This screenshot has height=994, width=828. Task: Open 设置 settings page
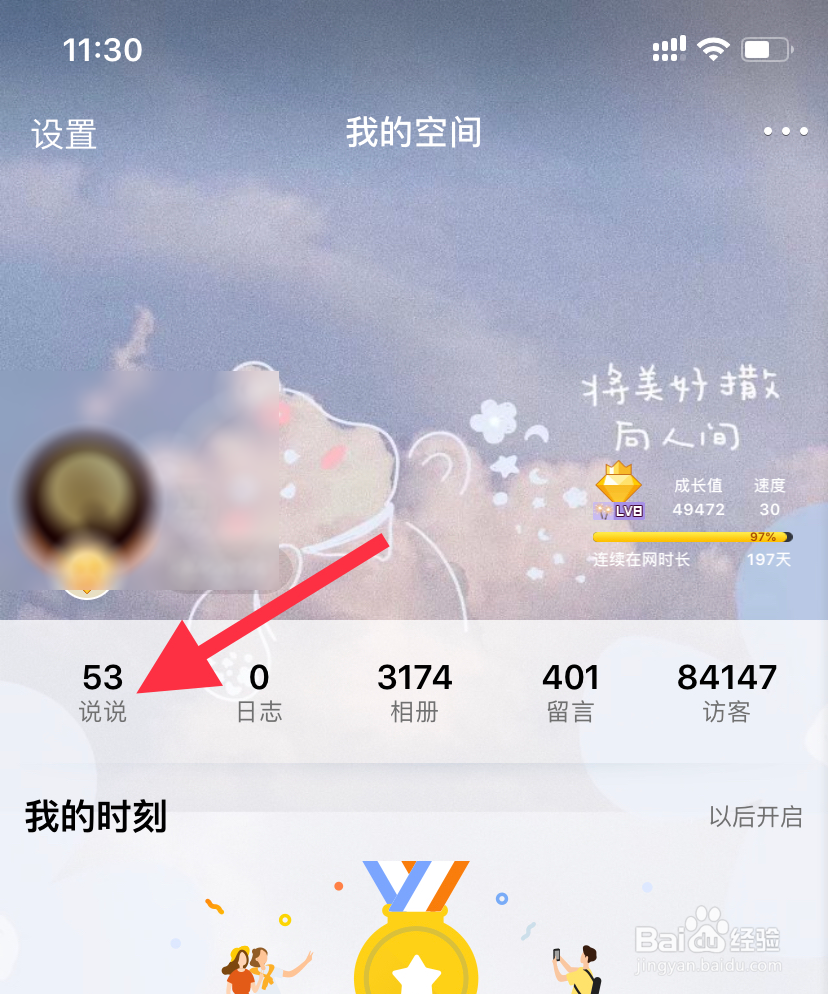coord(64,135)
